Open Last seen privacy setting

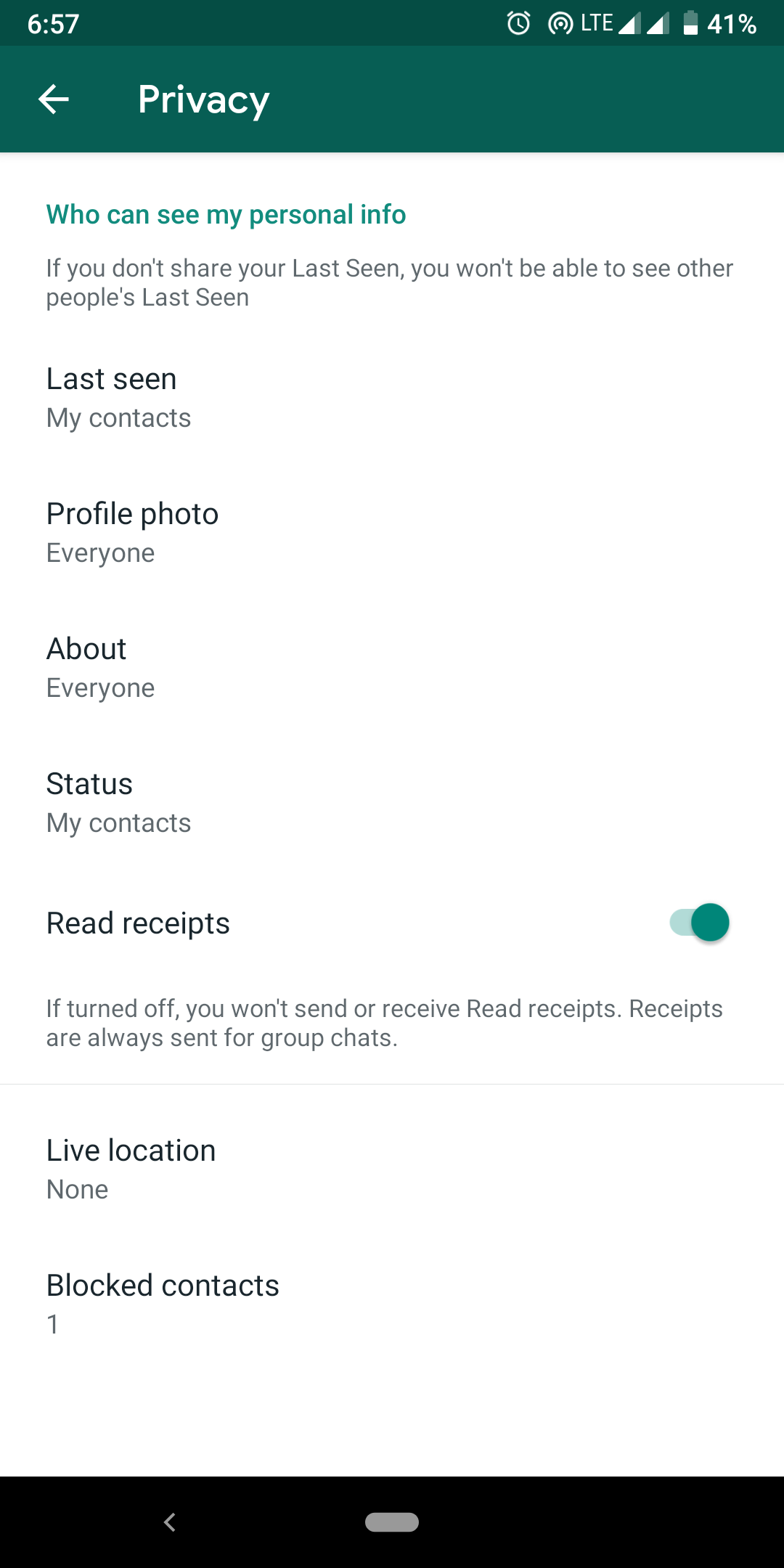coord(392,398)
